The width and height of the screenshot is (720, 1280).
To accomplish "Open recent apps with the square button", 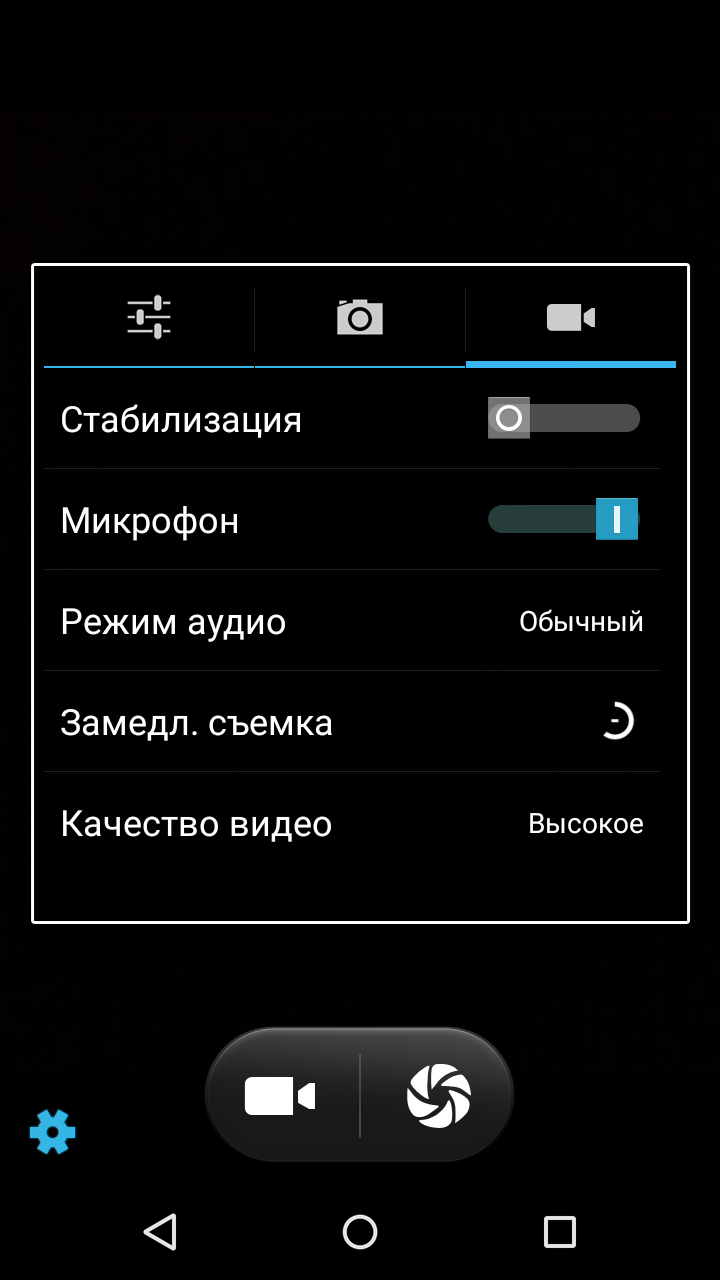I will tap(560, 1232).
